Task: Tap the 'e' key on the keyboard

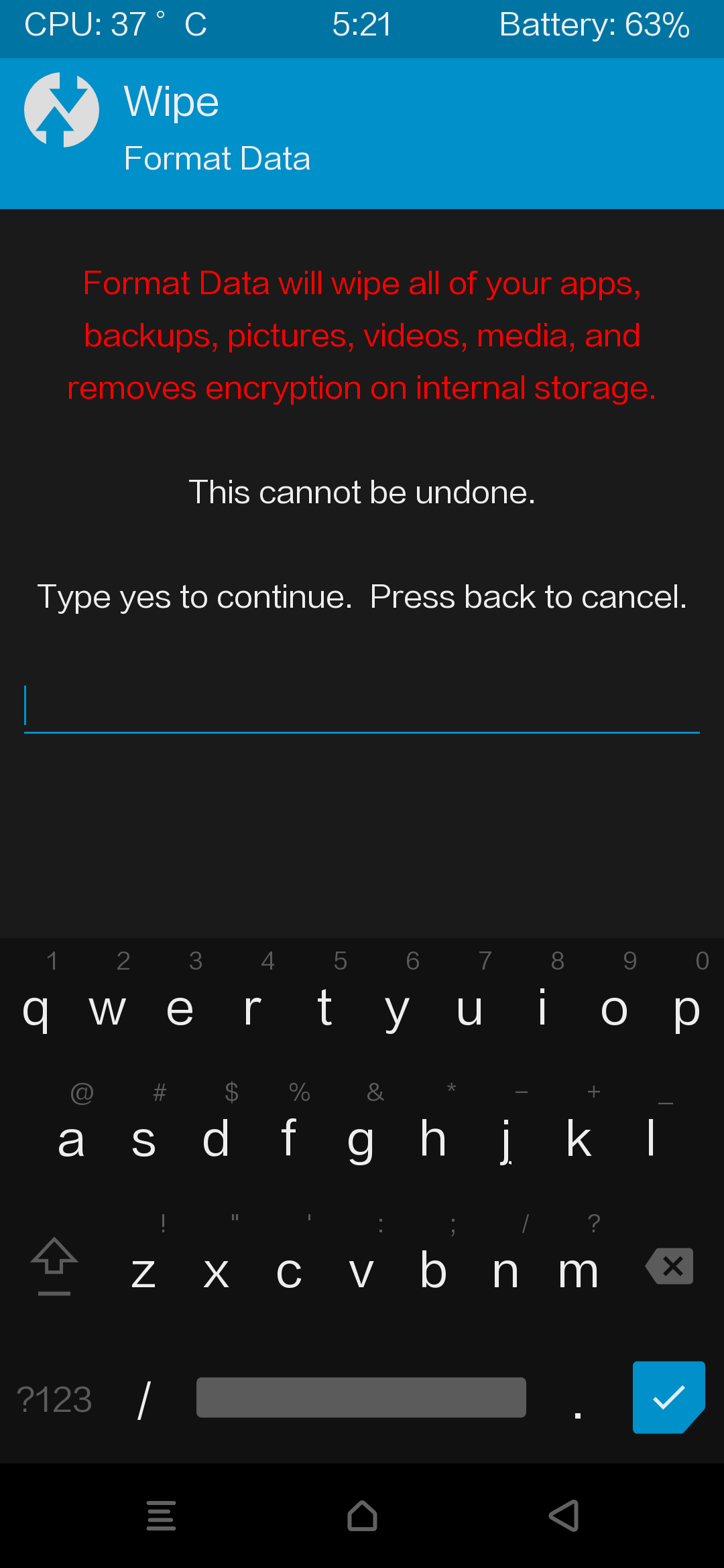Action: (x=180, y=1008)
